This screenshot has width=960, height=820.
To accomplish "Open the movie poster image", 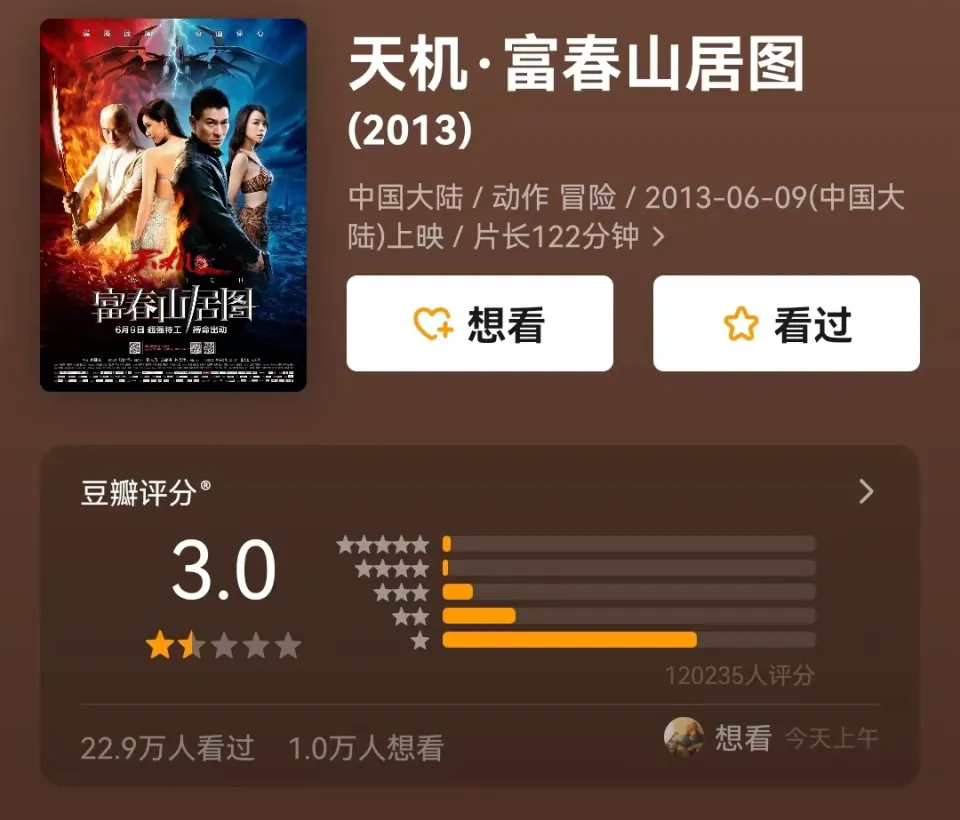I will click(173, 205).
